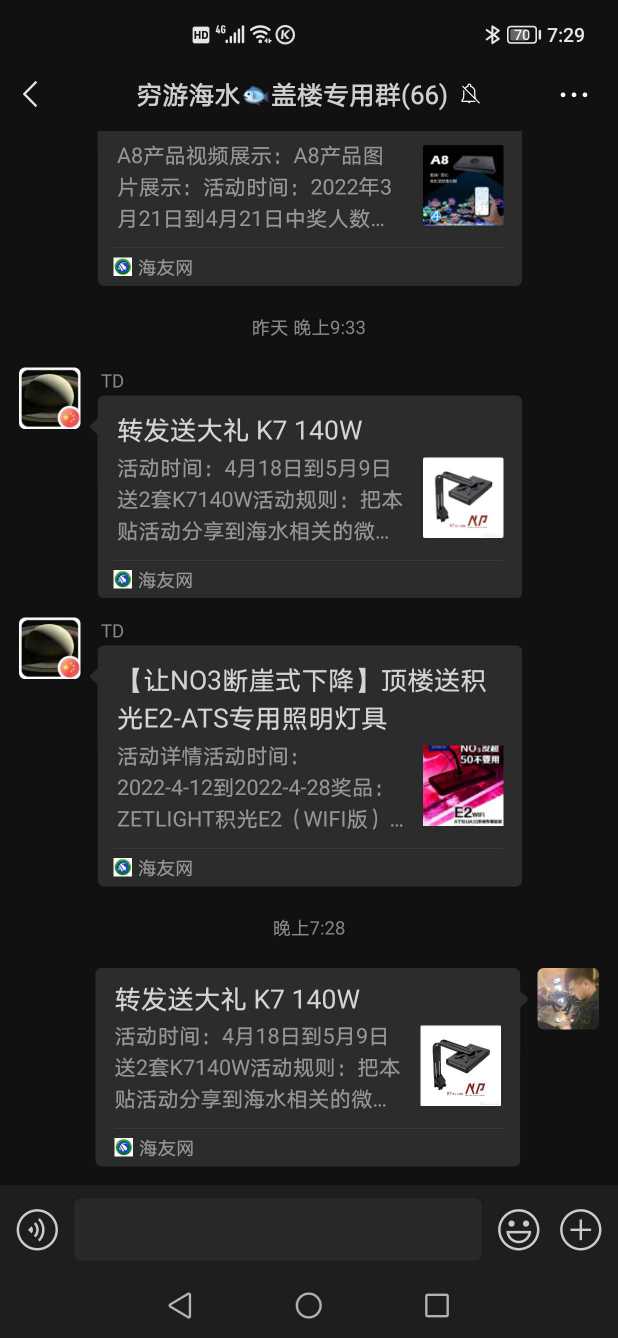Open the A8产品视频展示 shared link card

click(x=309, y=200)
